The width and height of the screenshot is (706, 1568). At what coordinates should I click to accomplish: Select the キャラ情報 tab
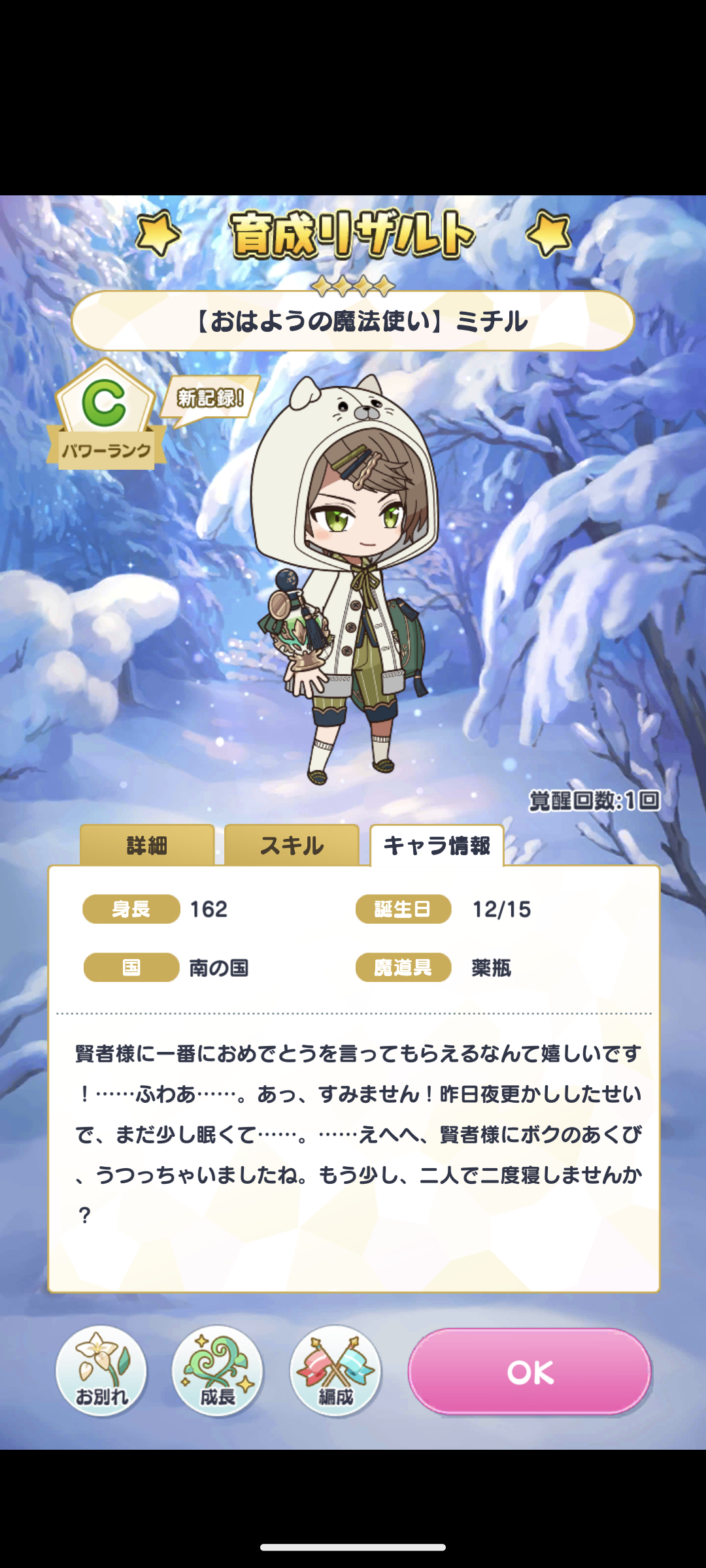pos(437,845)
